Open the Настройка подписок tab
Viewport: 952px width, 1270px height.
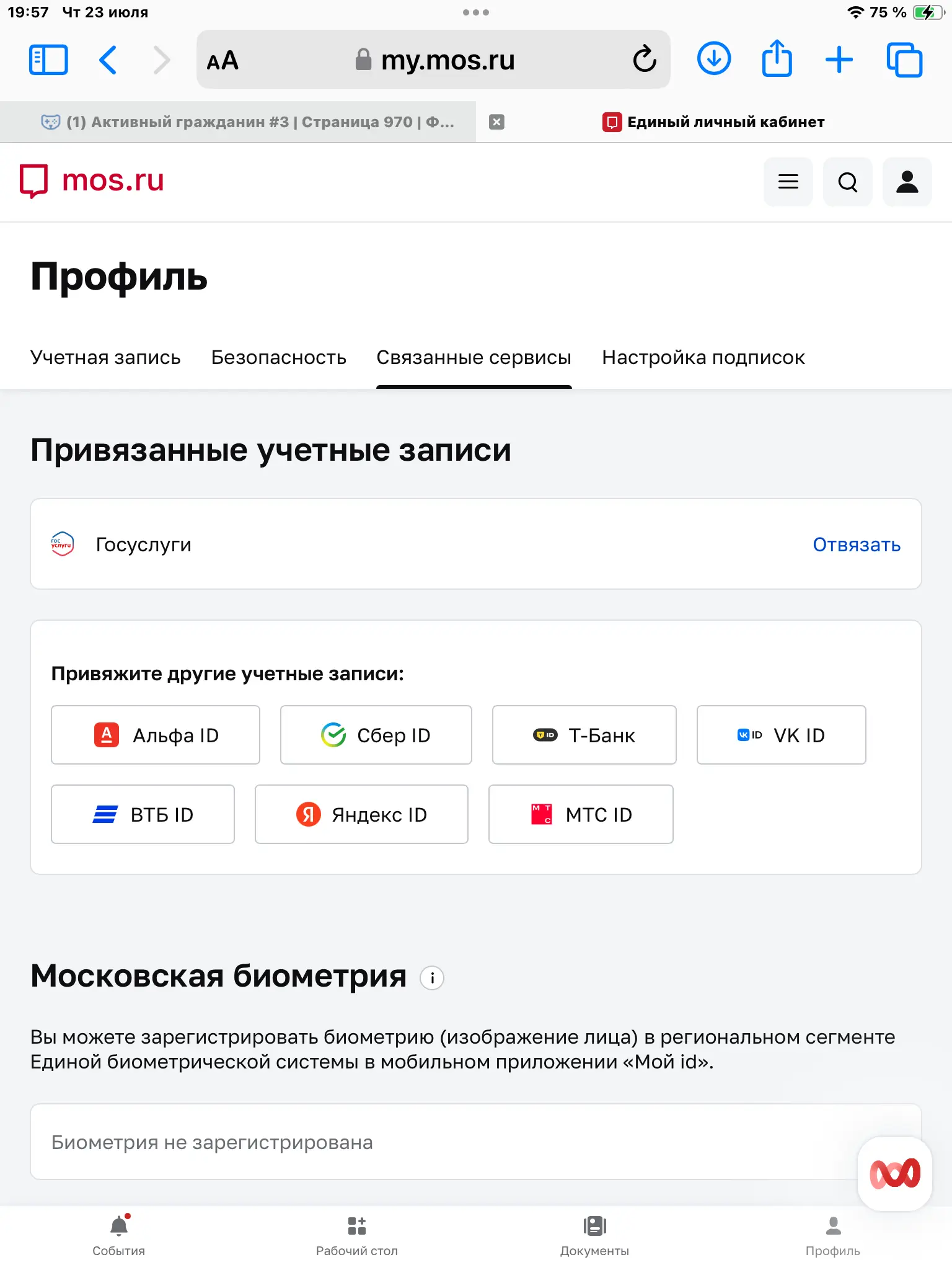[x=703, y=358]
